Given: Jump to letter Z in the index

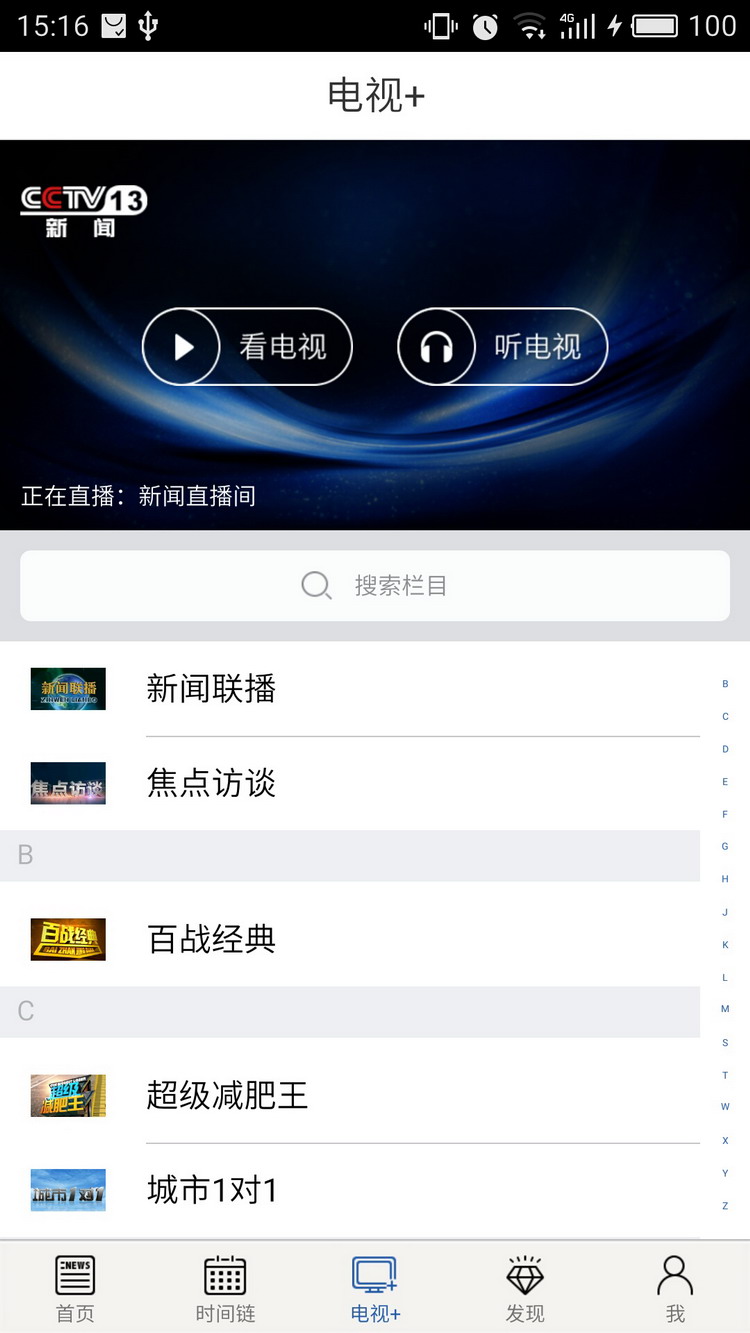Looking at the screenshot, I should (725, 1206).
